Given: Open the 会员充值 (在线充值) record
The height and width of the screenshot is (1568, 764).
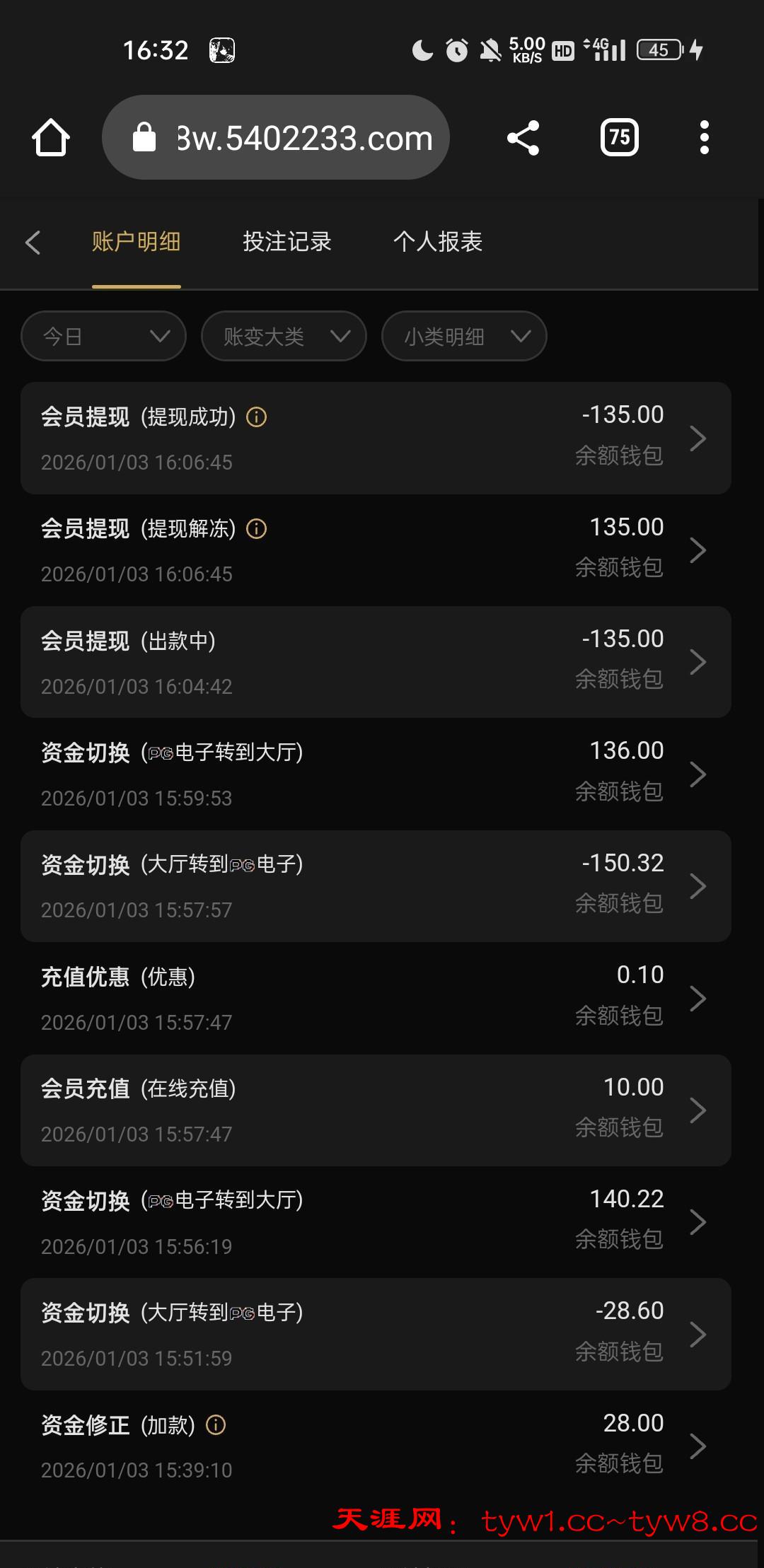Looking at the screenshot, I should [375, 1110].
